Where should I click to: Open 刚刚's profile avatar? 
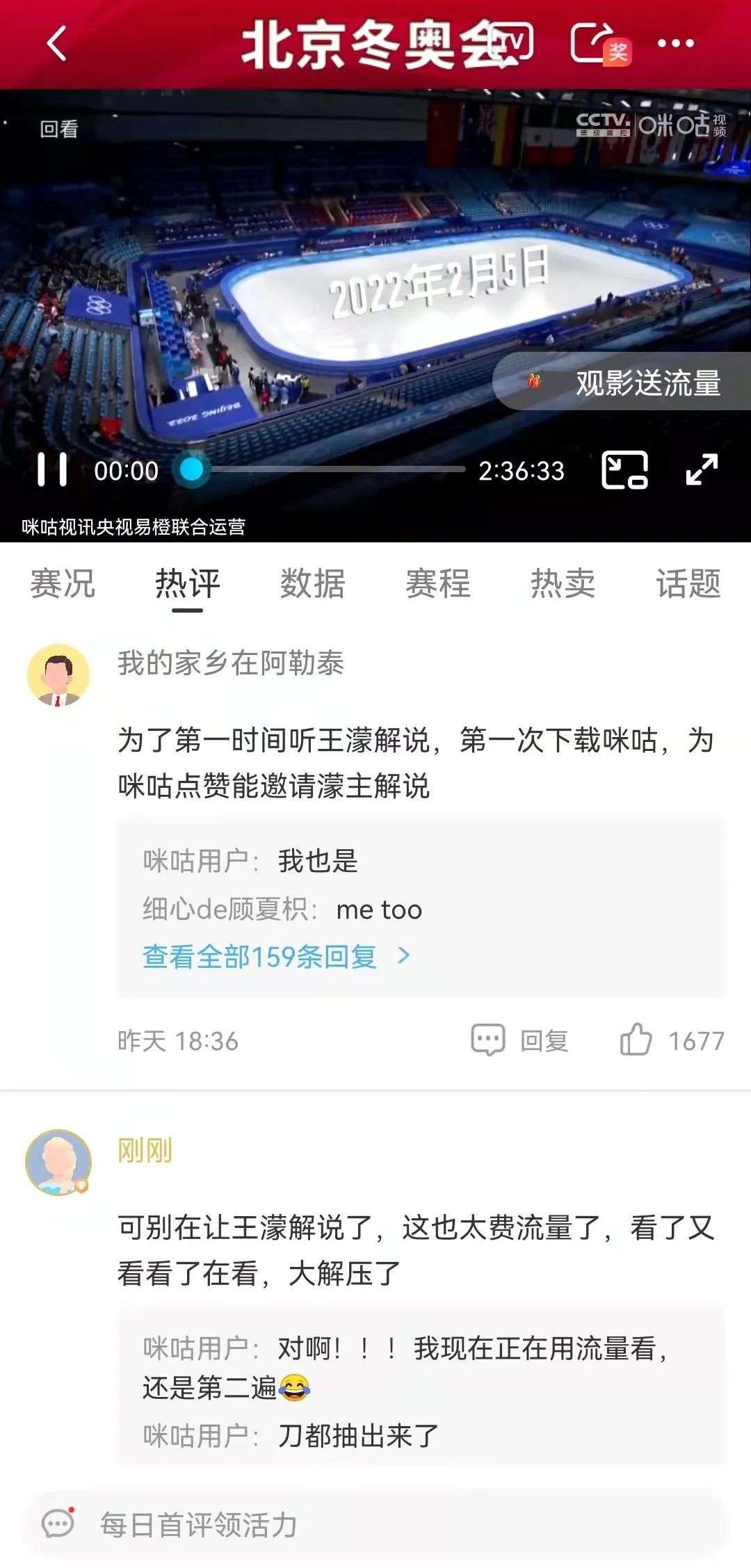point(58,1163)
